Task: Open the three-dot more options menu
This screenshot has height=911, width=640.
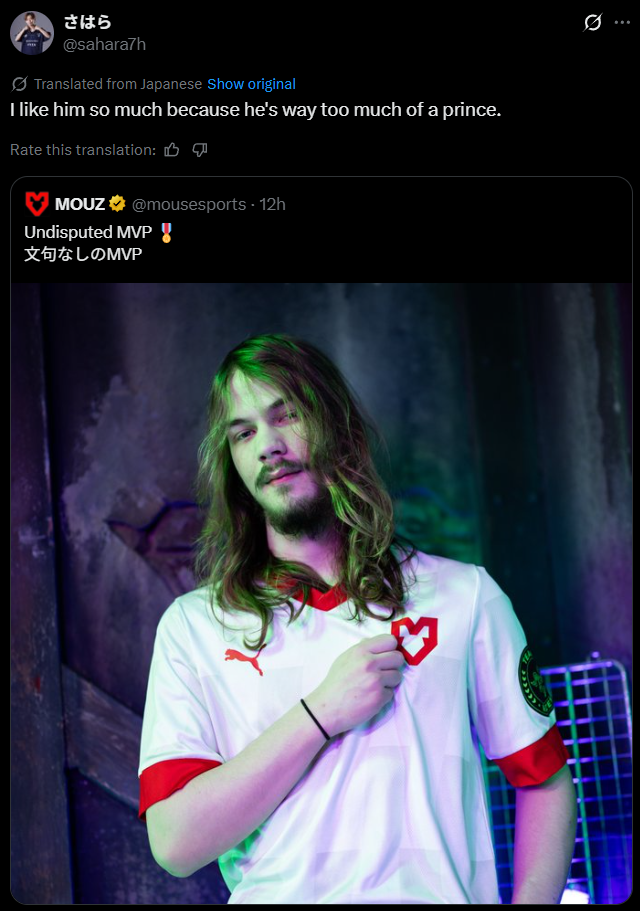Action: pos(622,23)
